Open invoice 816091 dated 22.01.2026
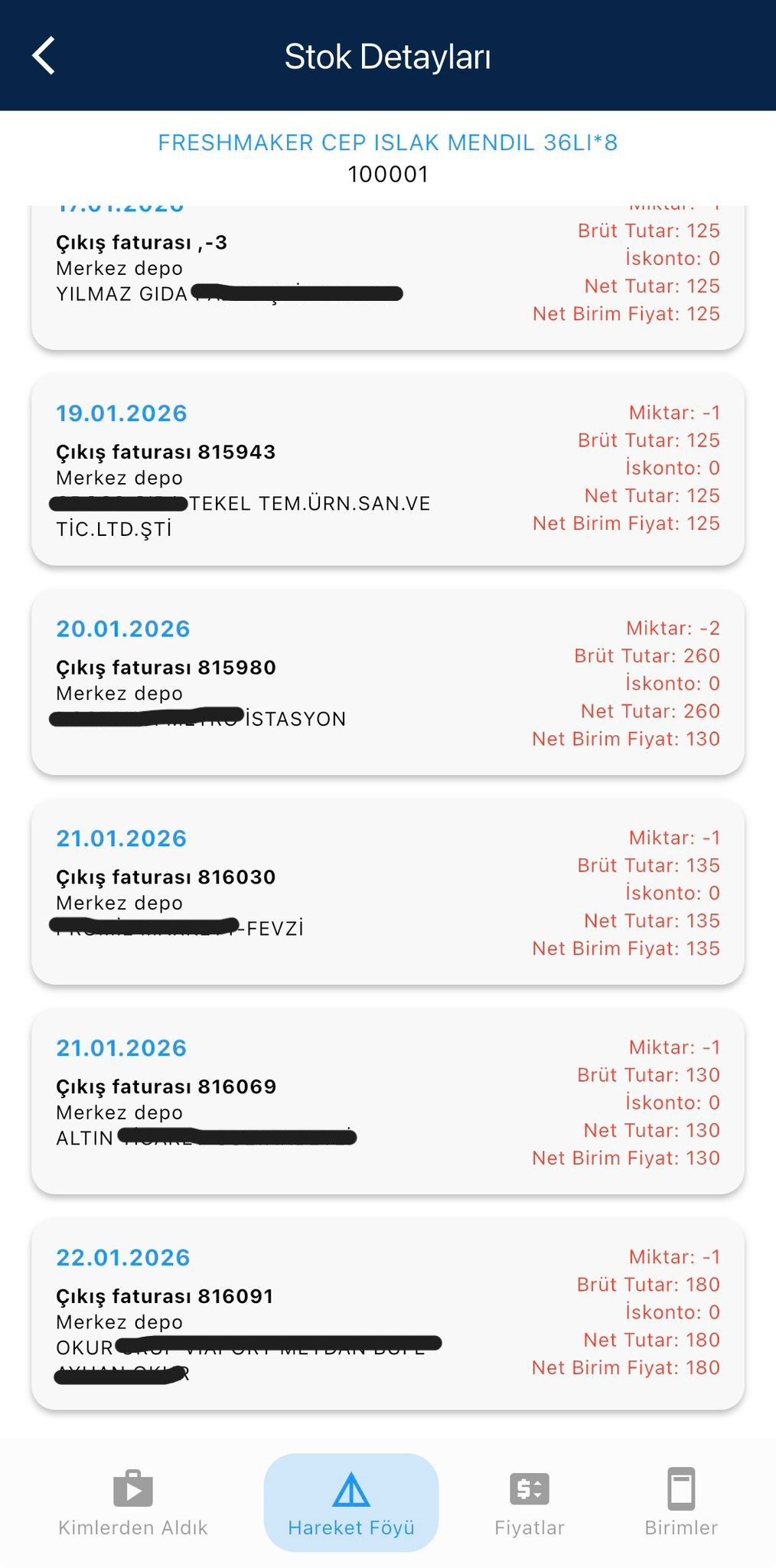Screen dimensions: 776x1568 387,1313
